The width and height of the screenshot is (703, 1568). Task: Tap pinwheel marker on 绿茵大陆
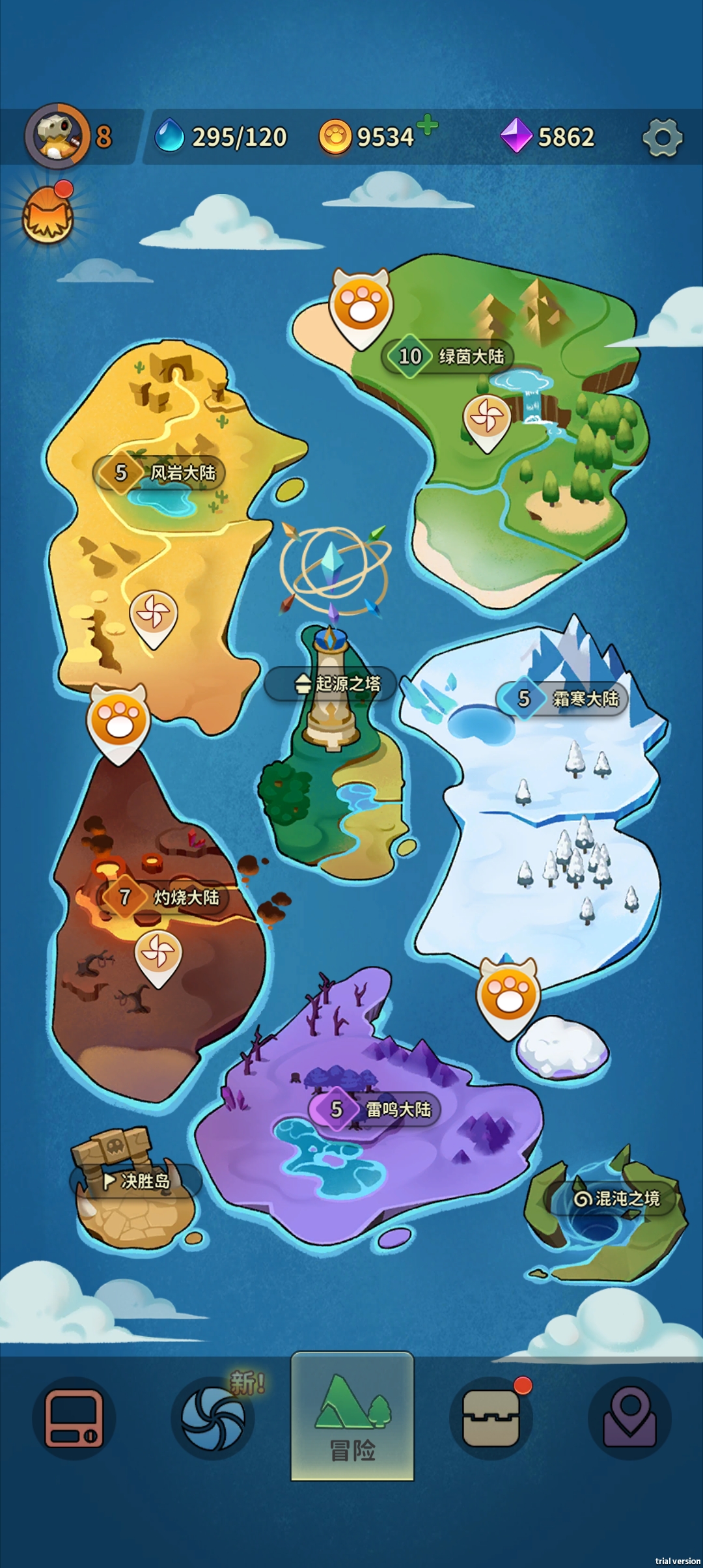pyautogui.click(x=486, y=417)
